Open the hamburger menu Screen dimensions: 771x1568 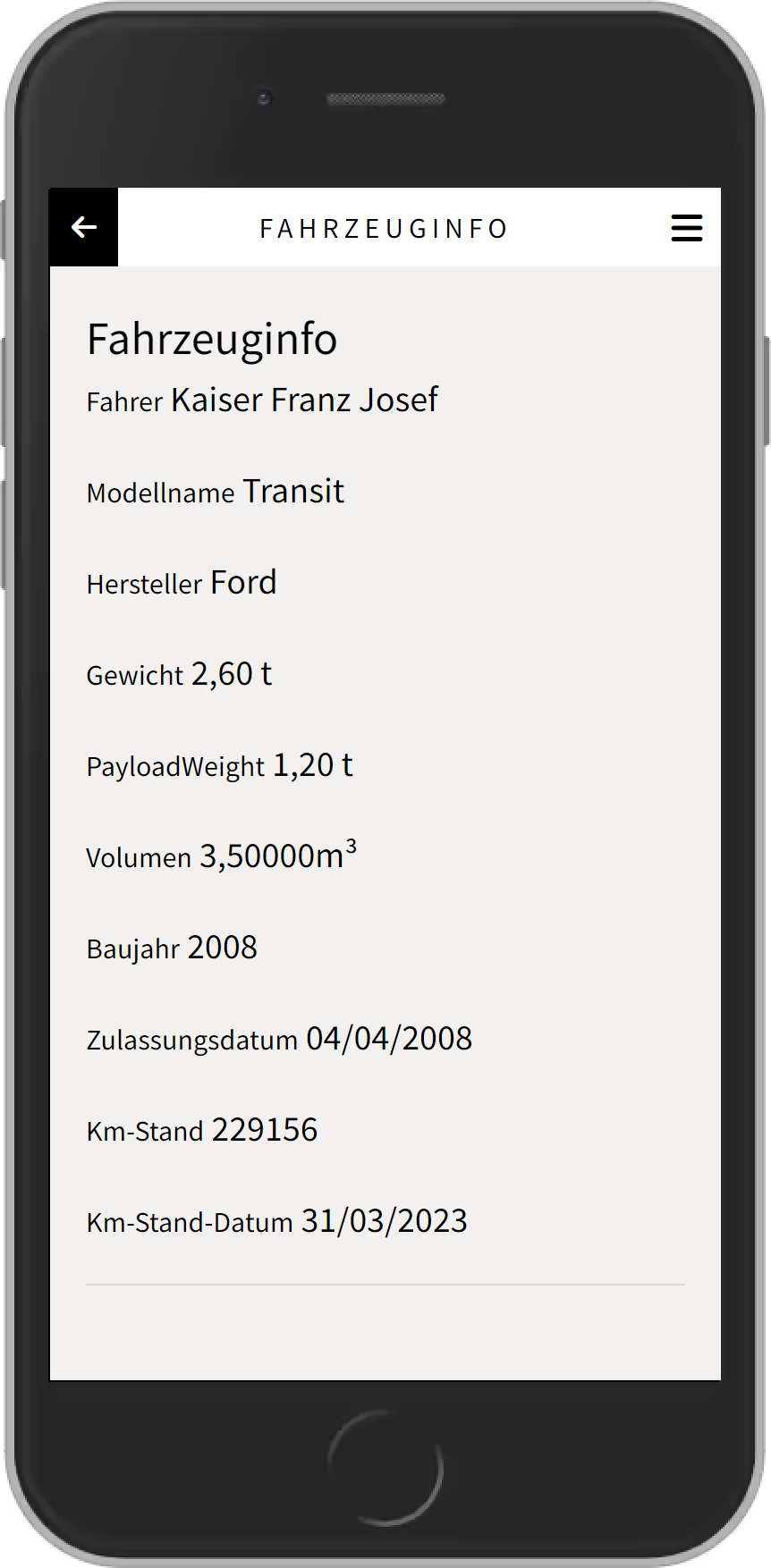pos(686,228)
